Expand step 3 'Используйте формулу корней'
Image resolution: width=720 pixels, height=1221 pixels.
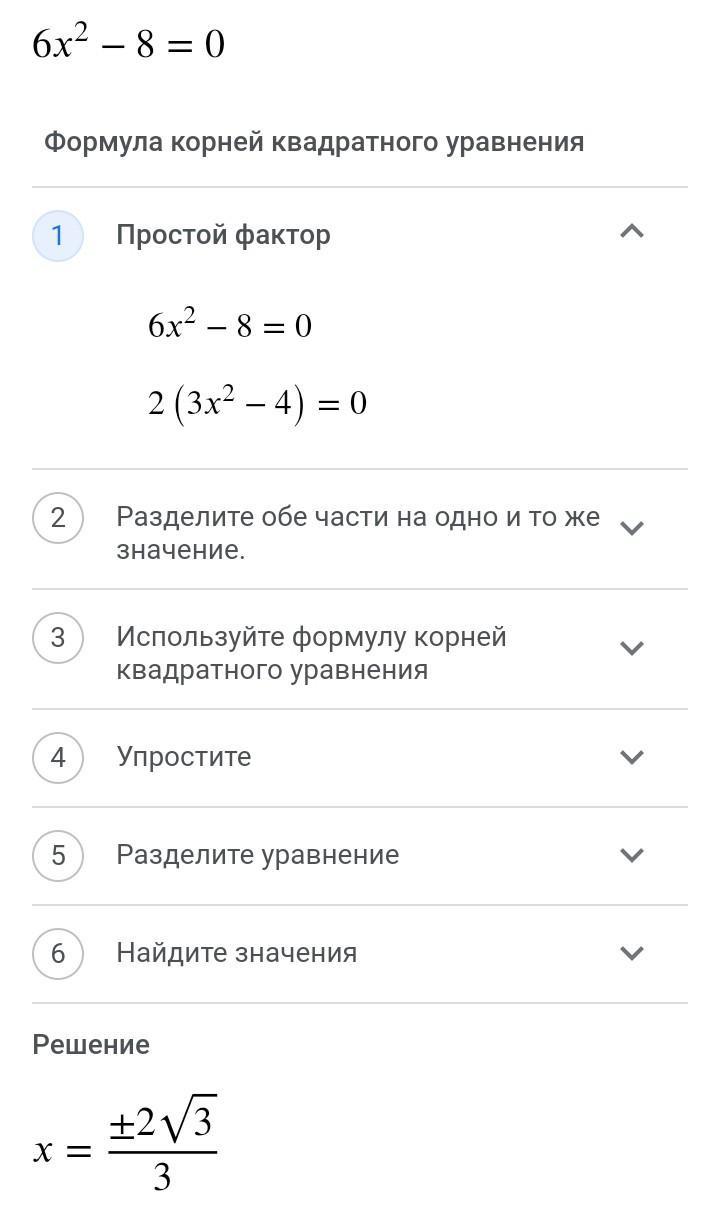pos(631,649)
